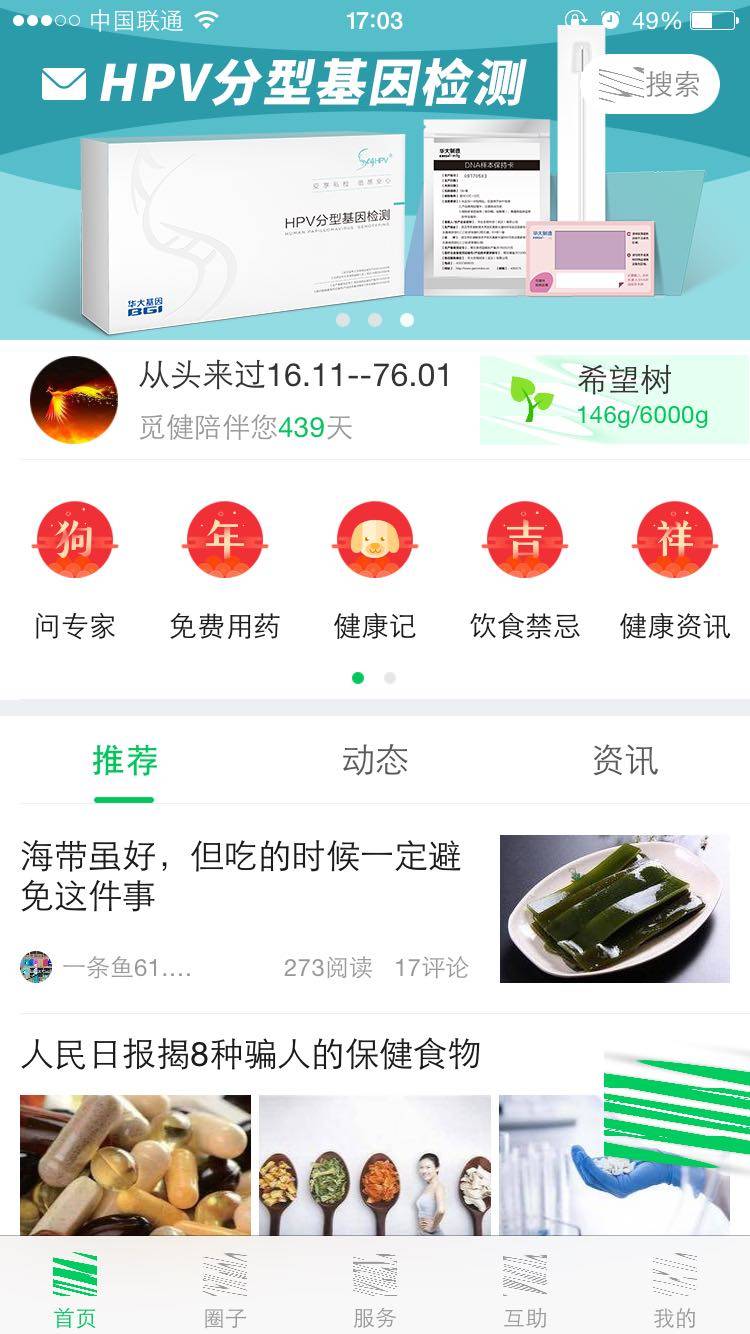Screen dimensions: 750x1334
Task: Open the 希望树 card
Action: [x=613, y=400]
